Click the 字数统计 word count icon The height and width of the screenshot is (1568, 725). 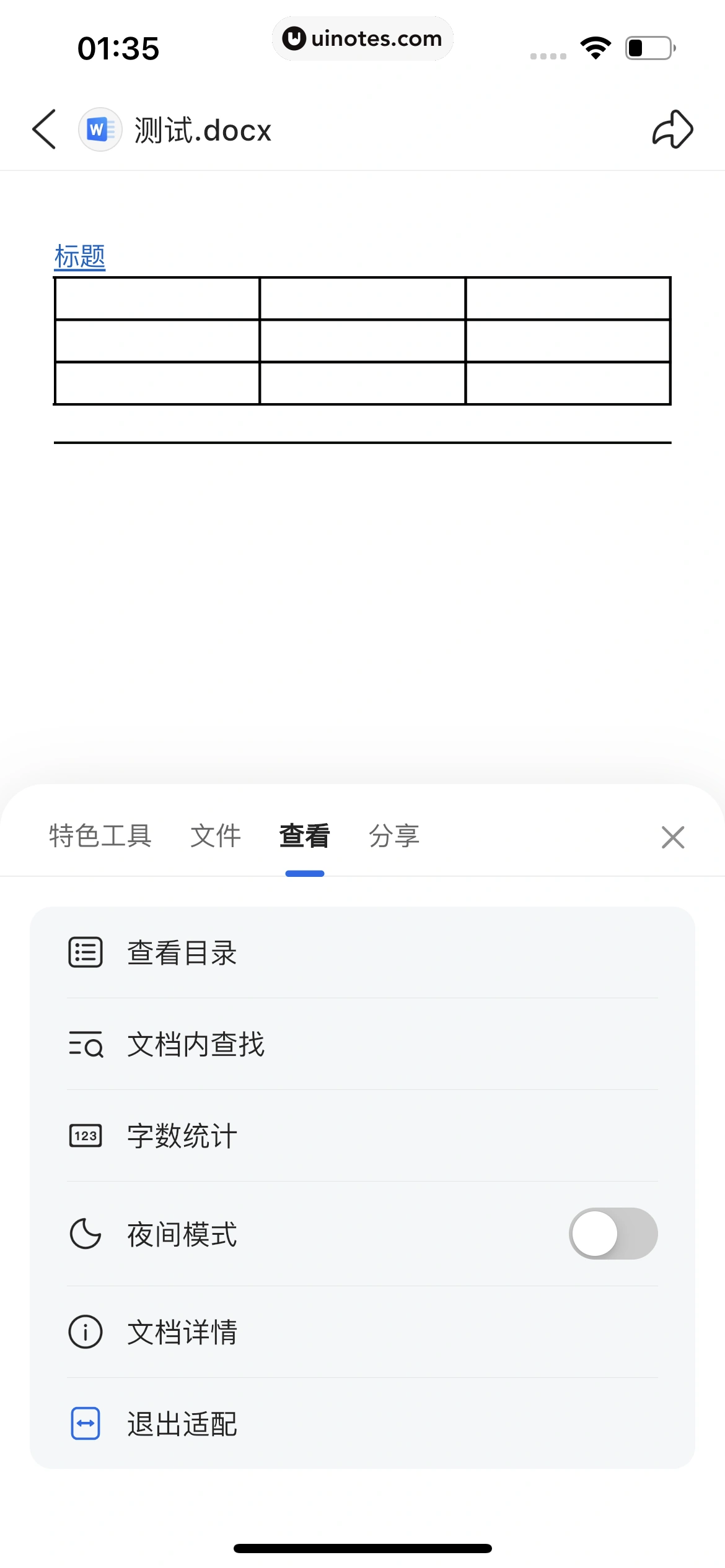86,1136
